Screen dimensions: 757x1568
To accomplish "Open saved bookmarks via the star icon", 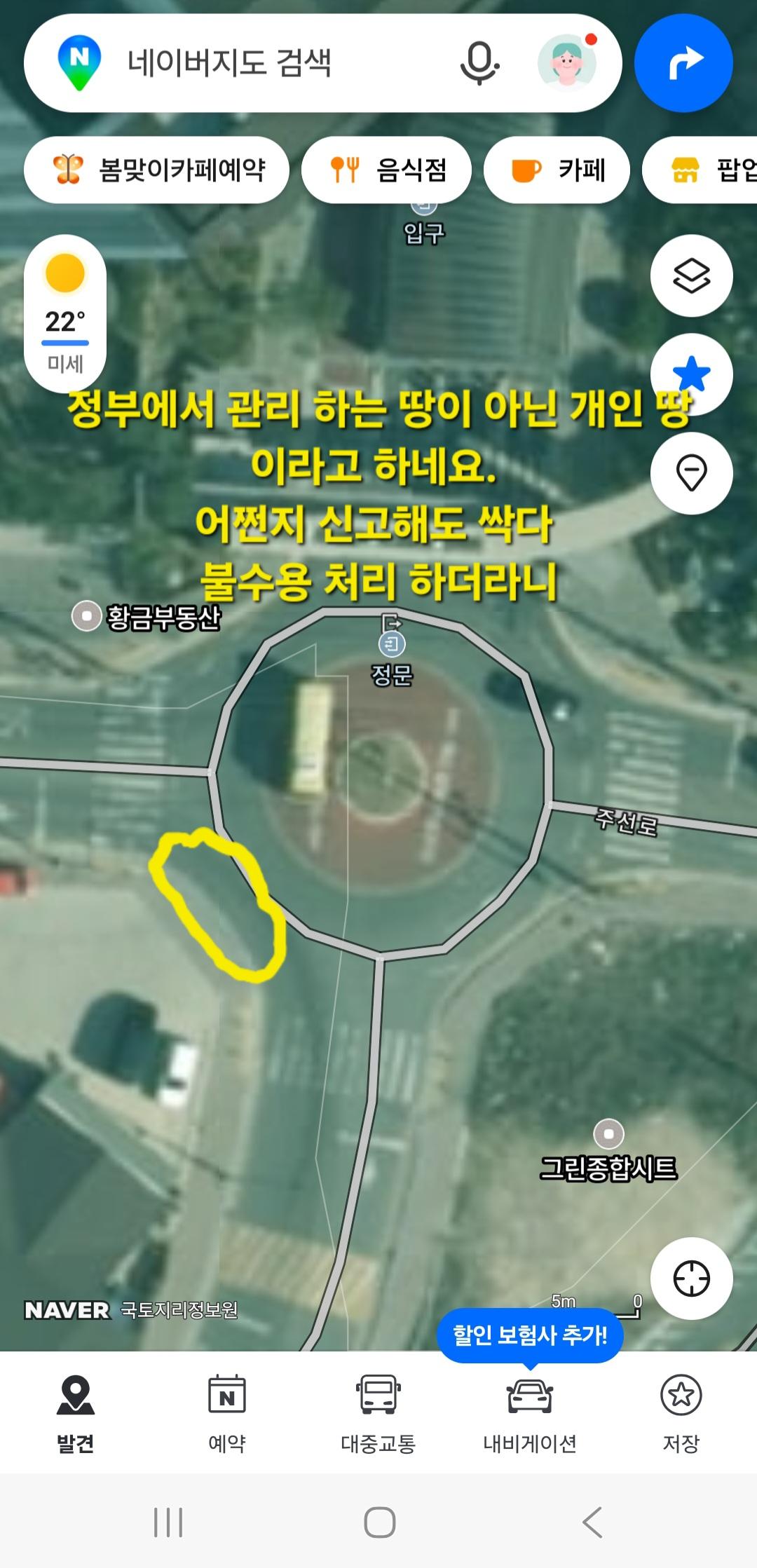I will click(693, 374).
